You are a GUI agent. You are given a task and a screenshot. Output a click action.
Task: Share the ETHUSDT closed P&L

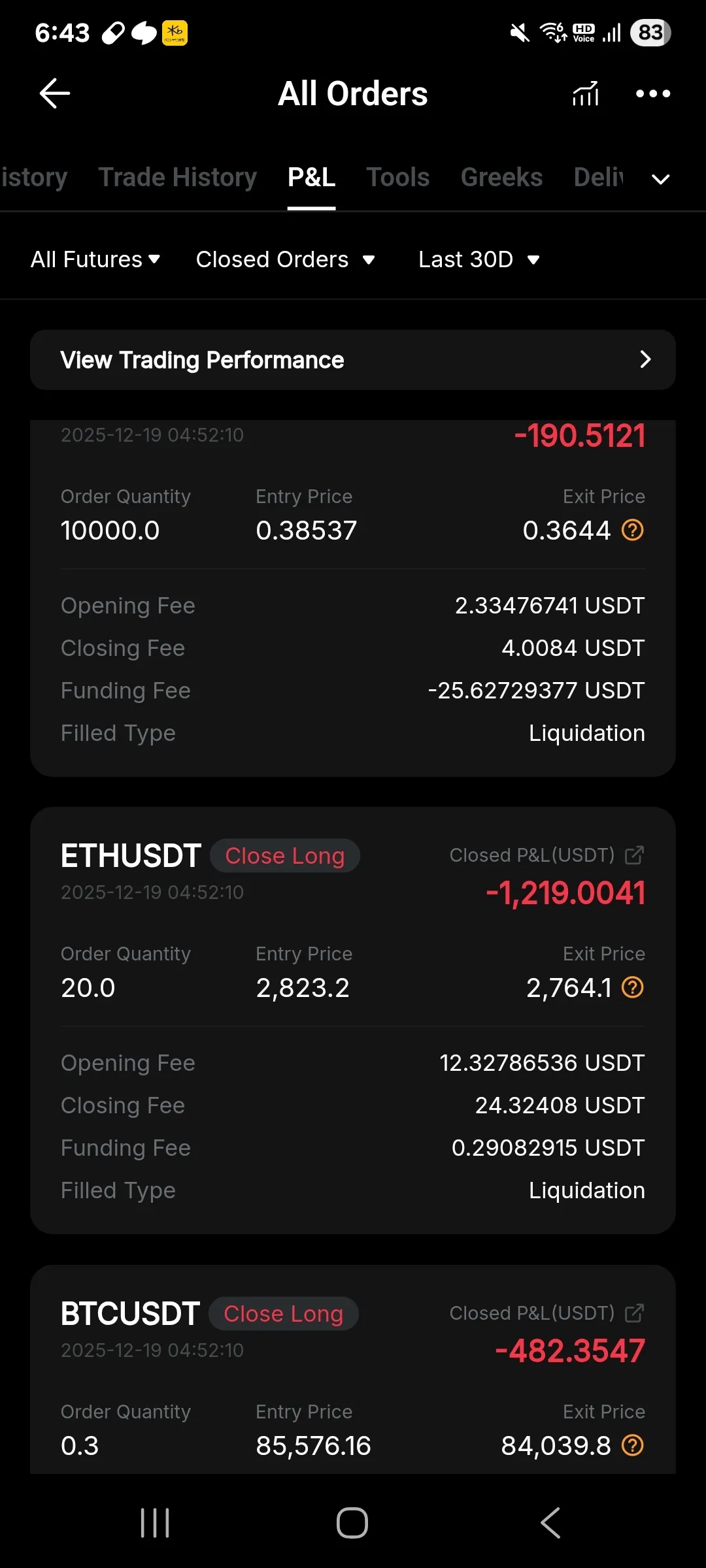point(634,855)
